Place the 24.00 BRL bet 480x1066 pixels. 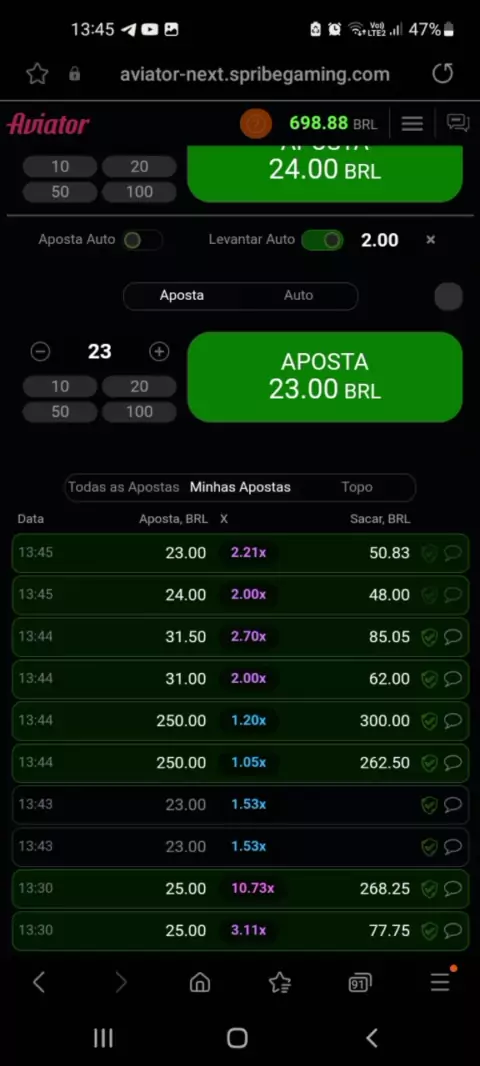coord(325,173)
